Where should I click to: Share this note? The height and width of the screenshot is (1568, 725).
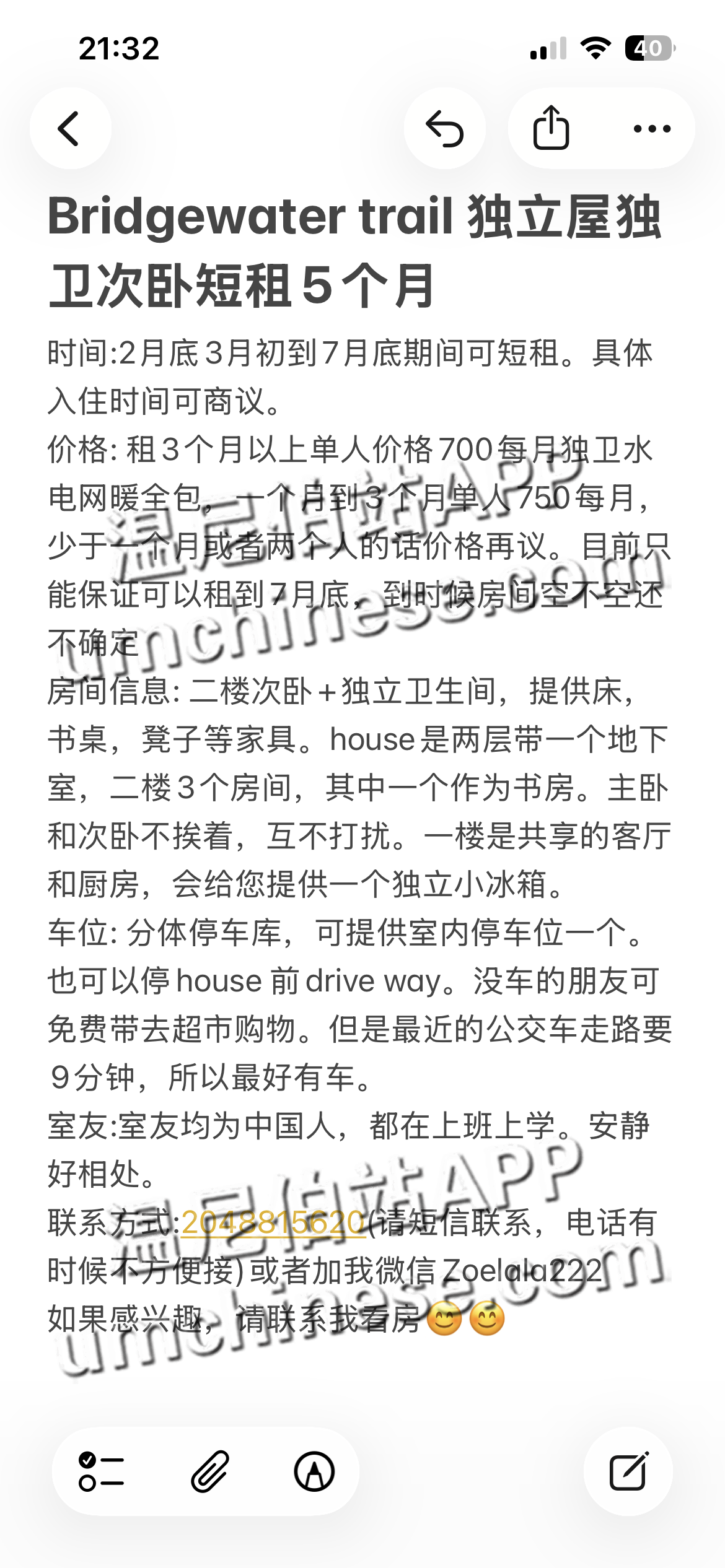551,128
